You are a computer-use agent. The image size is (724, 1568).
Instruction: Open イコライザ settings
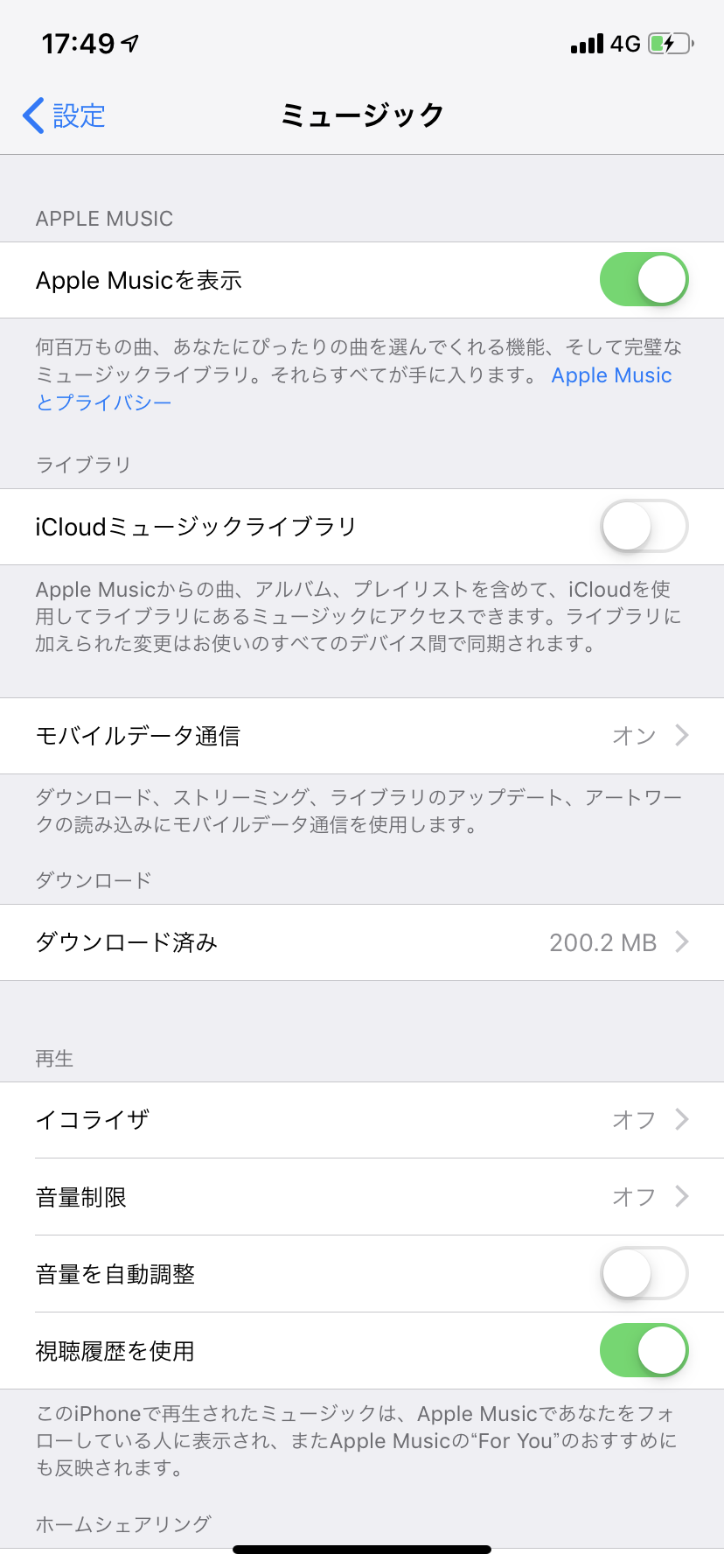pyautogui.click(x=362, y=1120)
